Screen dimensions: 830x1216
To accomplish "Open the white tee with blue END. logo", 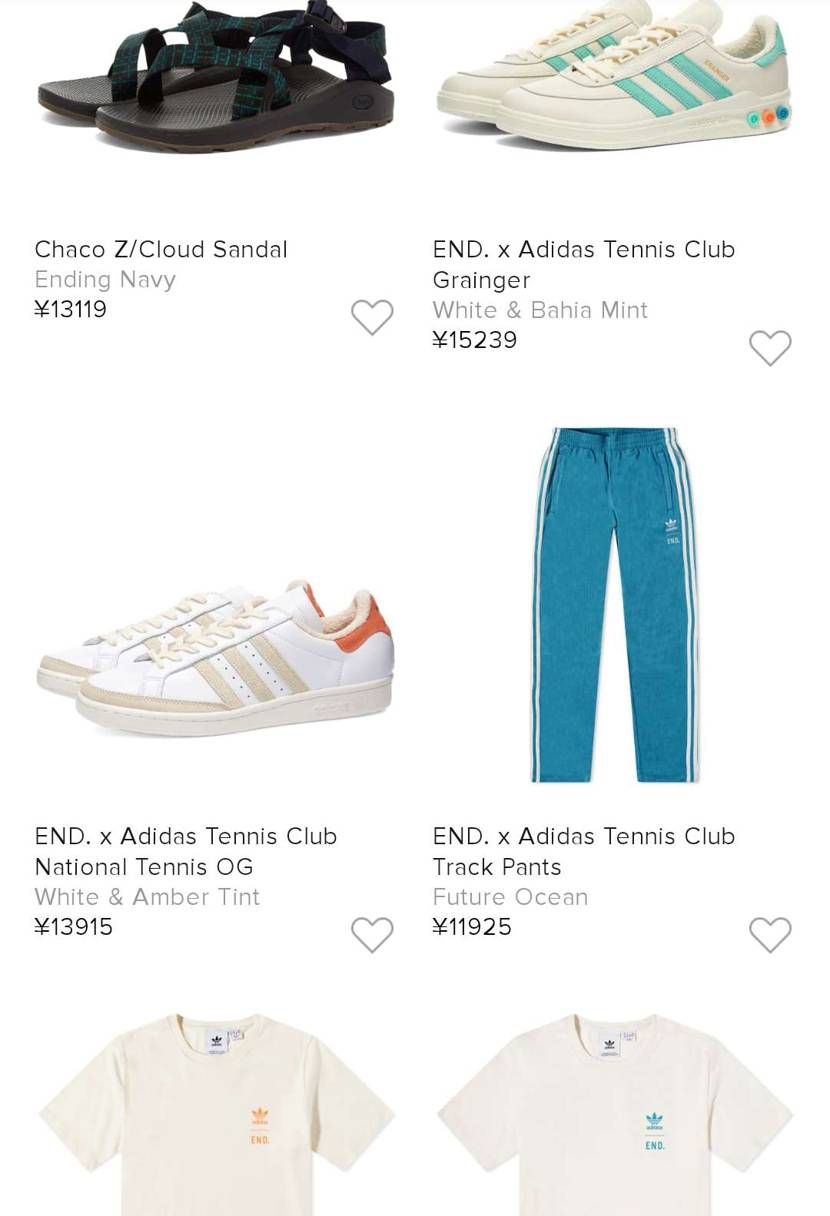I will tap(613, 1110).
